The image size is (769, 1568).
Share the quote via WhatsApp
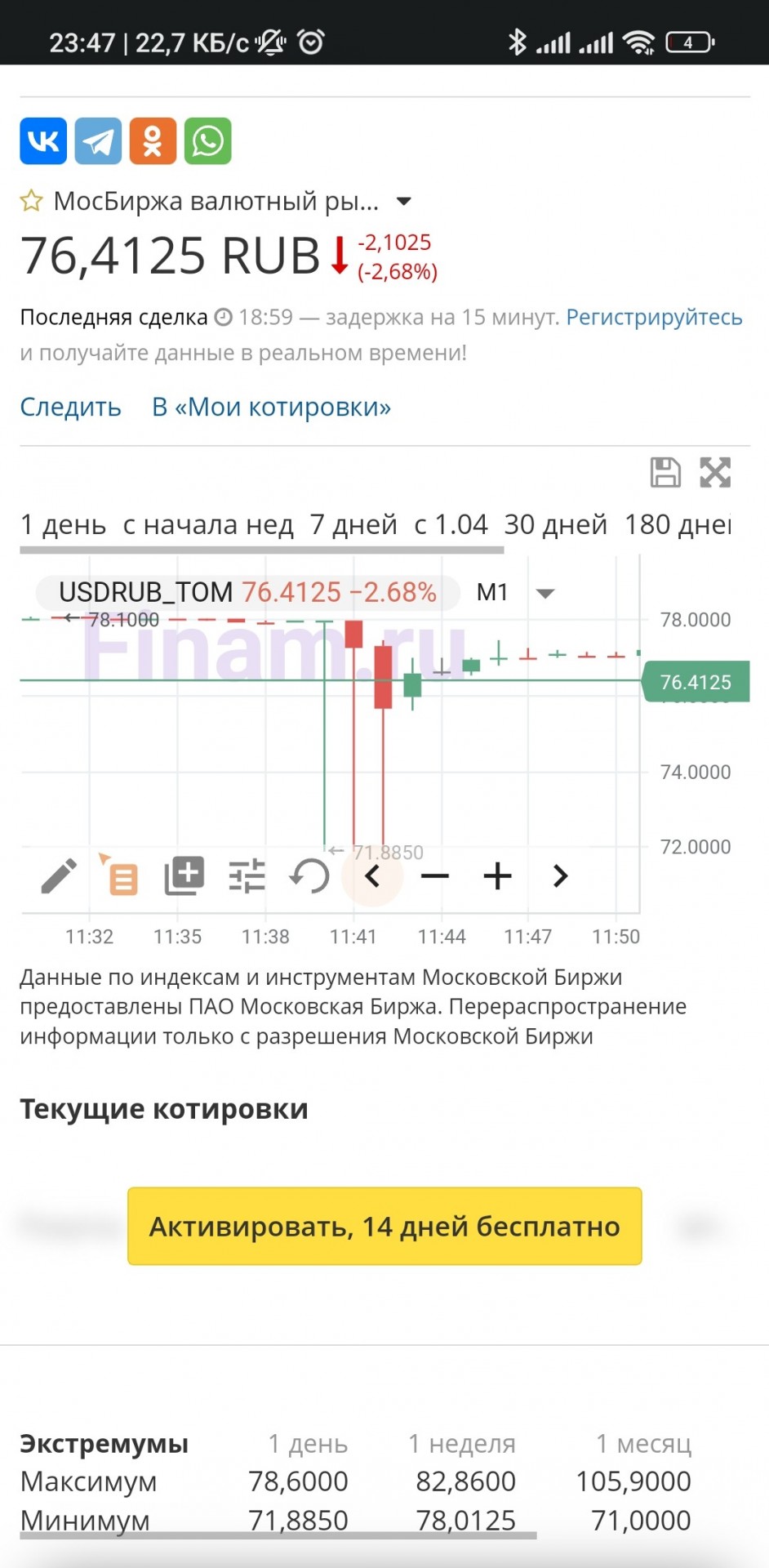[207, 140]
